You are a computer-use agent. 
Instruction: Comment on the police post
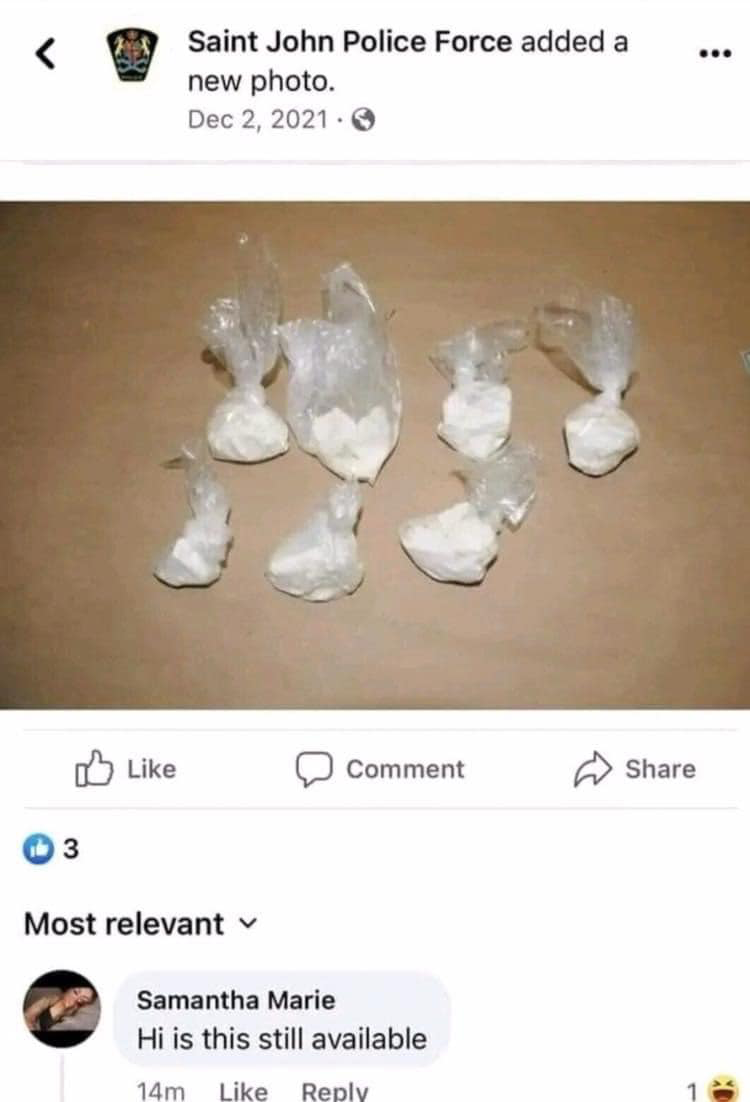[380, 769]
